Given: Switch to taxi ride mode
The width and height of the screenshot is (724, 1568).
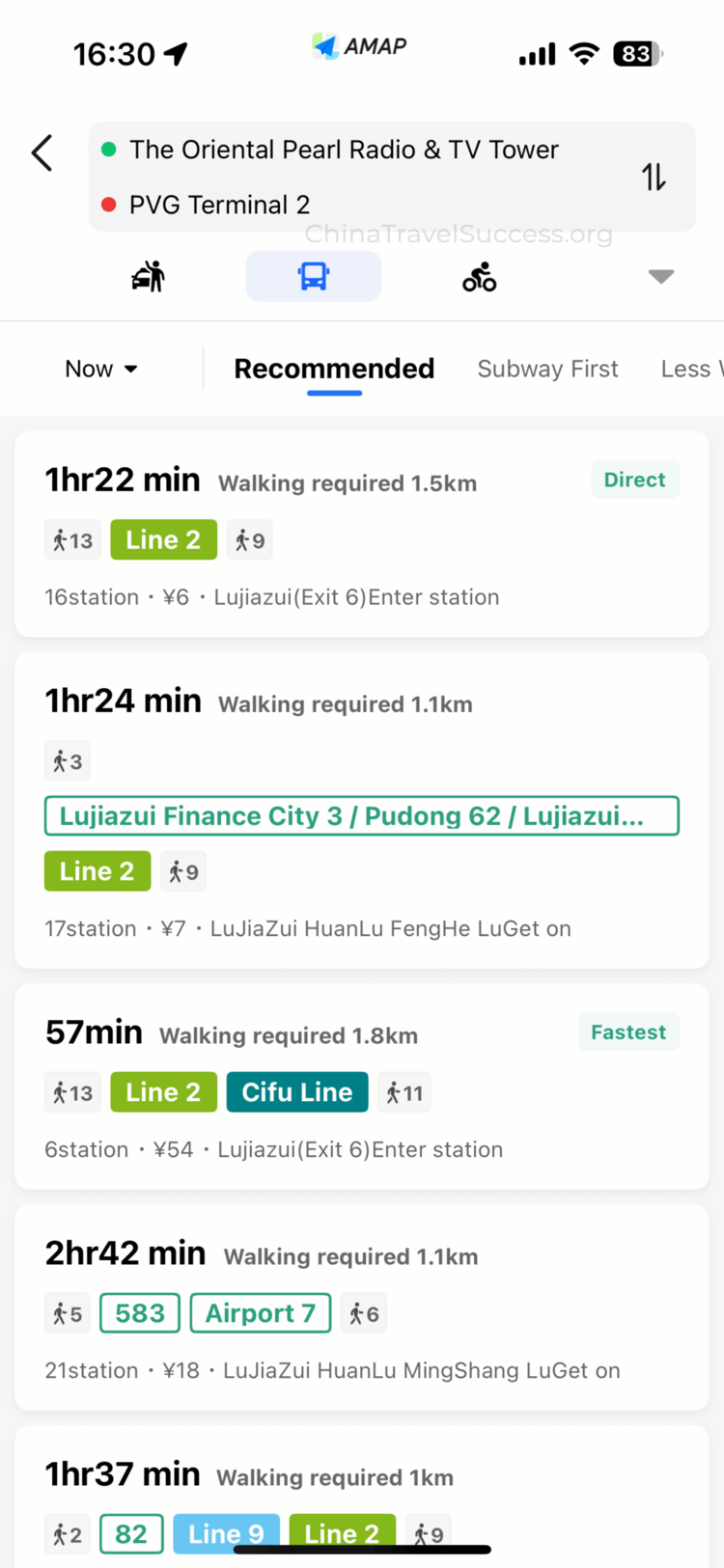Looking at the screenshot, I should (x=148, y=277).
